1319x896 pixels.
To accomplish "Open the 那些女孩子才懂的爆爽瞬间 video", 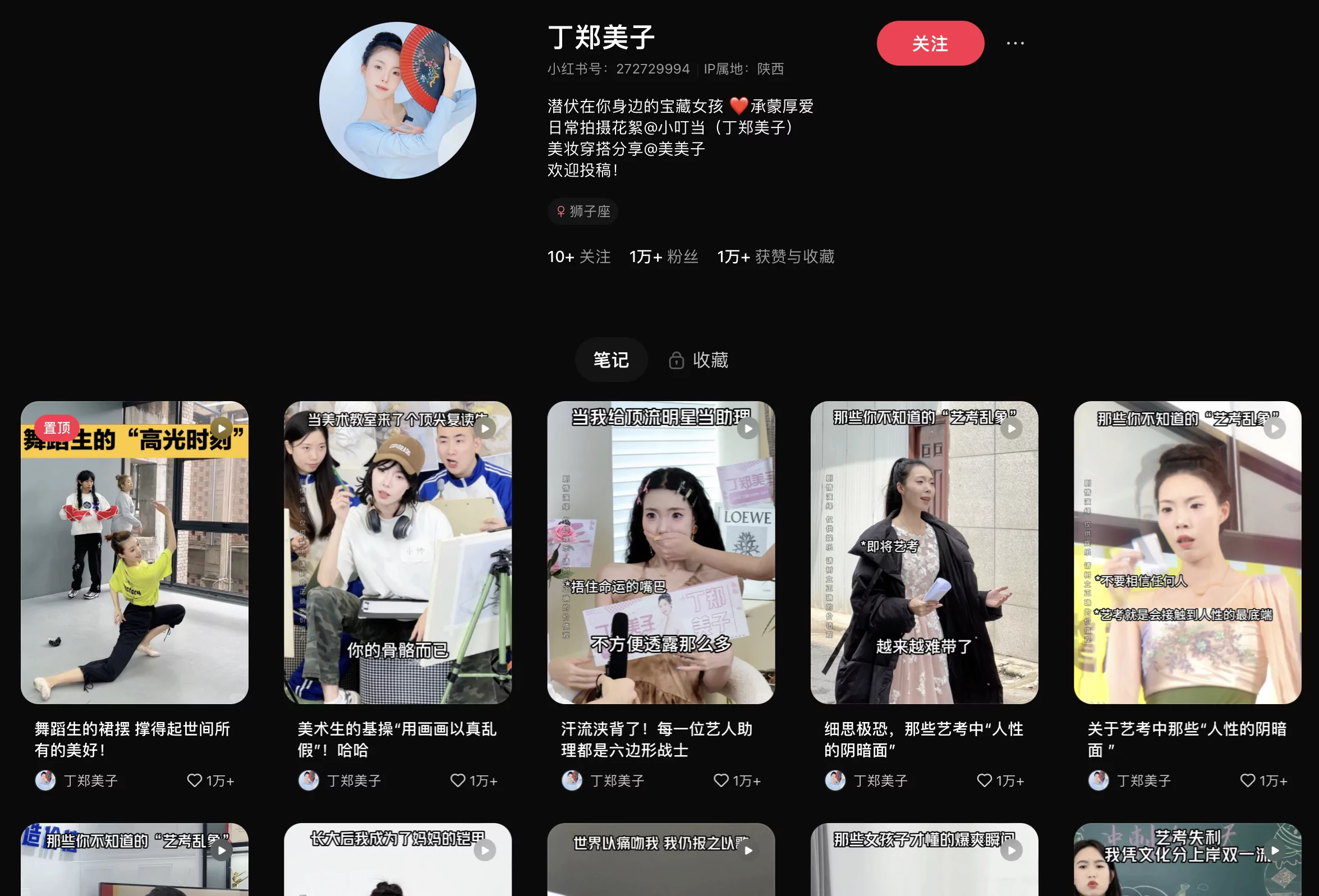I will [924, 860].
